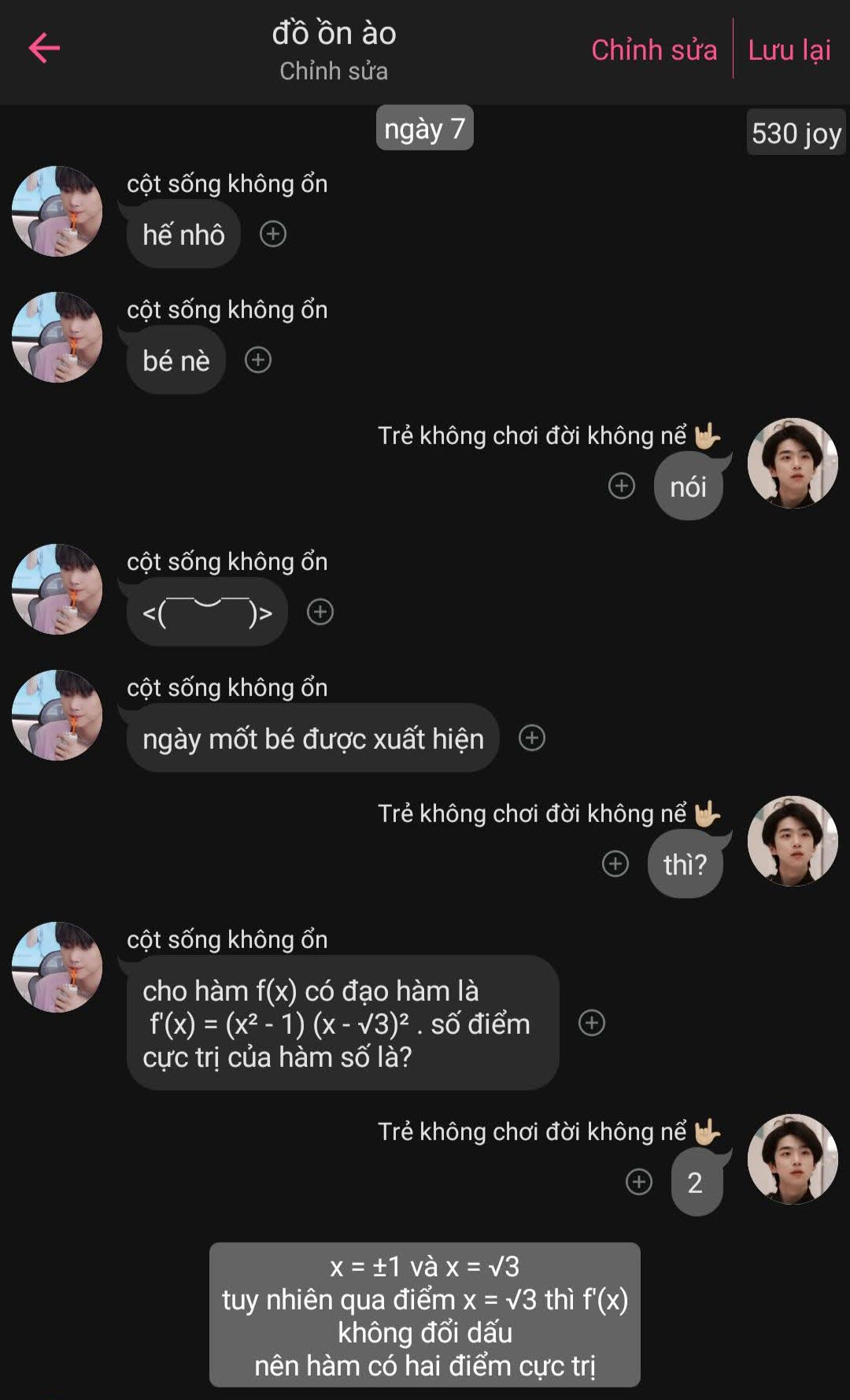Tap plus next to "ngày mốt bé được xuất hiện"
Screen dimensions: 850x1400
click(x=532, y=738)
